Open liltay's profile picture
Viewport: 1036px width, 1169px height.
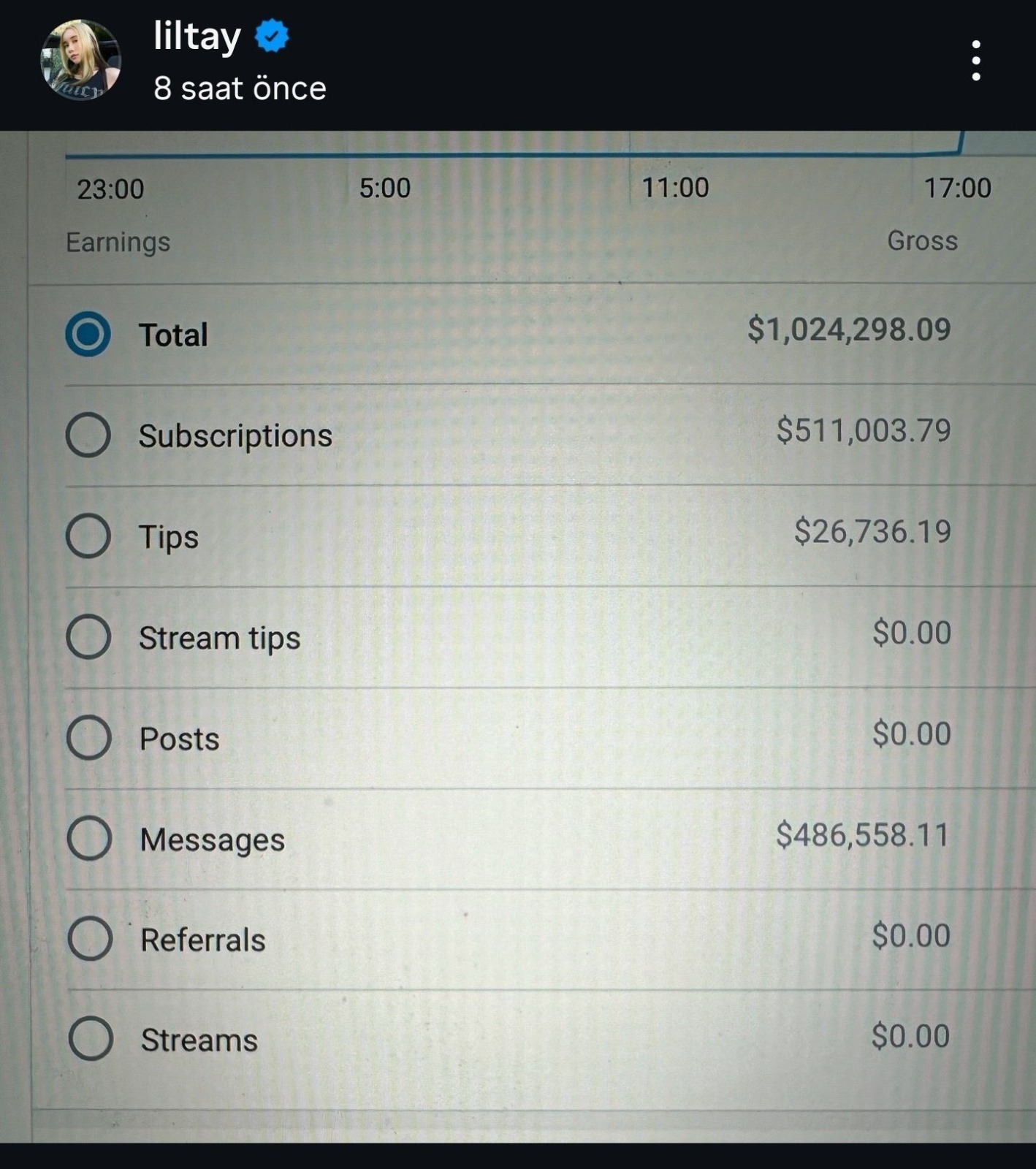pos(80,61)
